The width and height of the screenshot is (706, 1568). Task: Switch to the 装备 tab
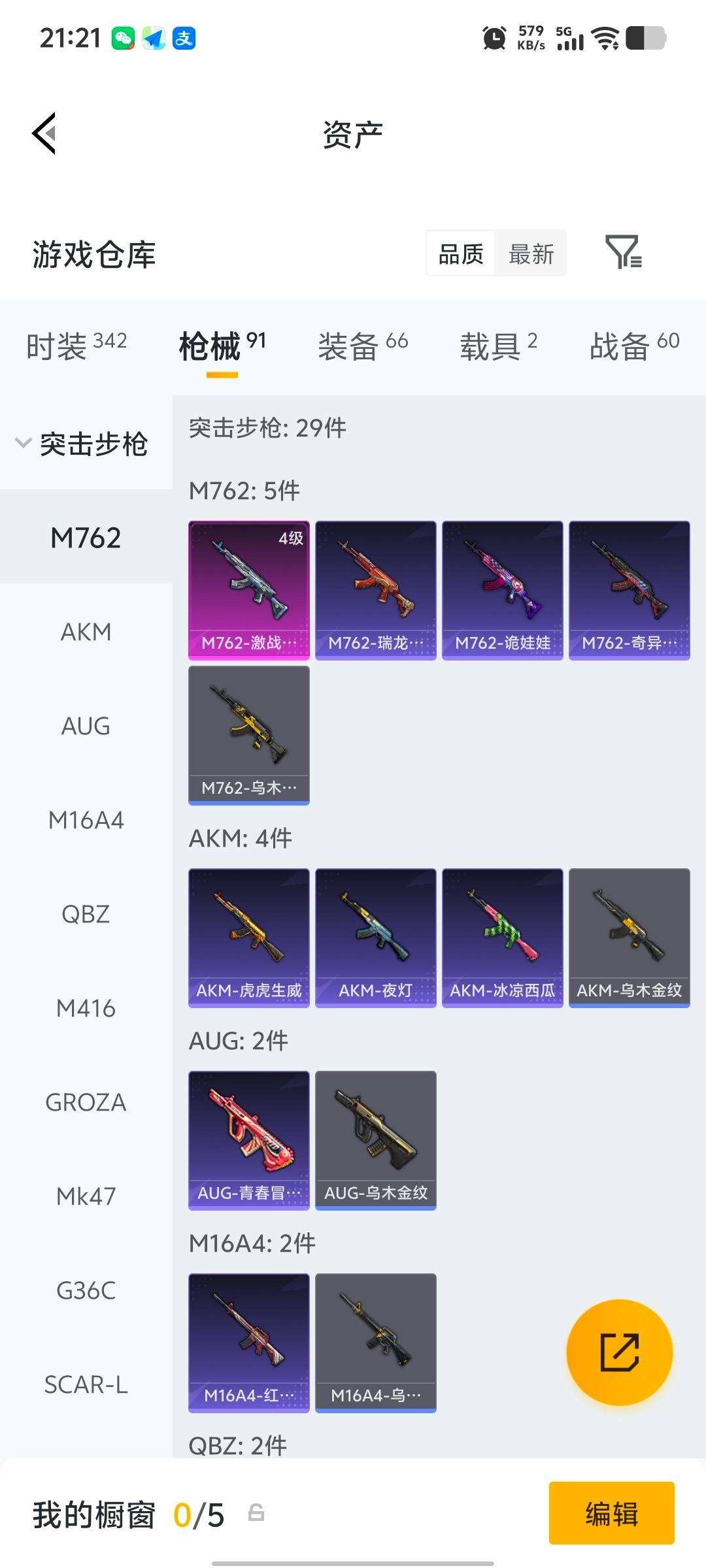(x=363, y=346)
